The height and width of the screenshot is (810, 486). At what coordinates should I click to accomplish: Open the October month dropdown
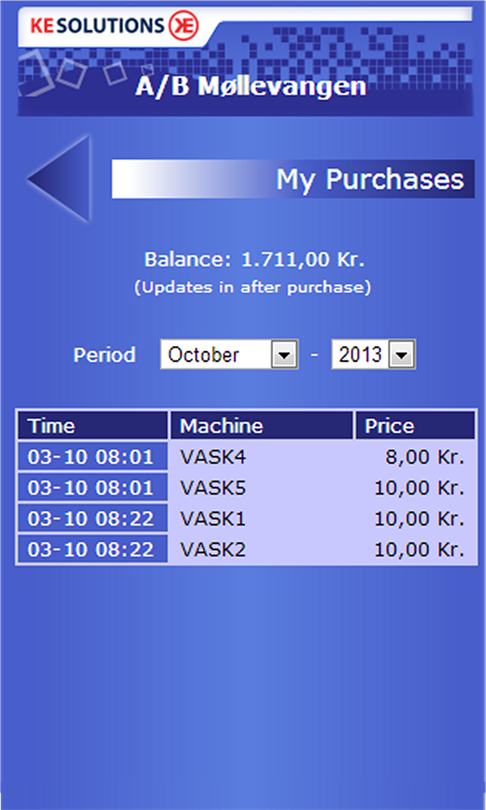coord(229,354)
